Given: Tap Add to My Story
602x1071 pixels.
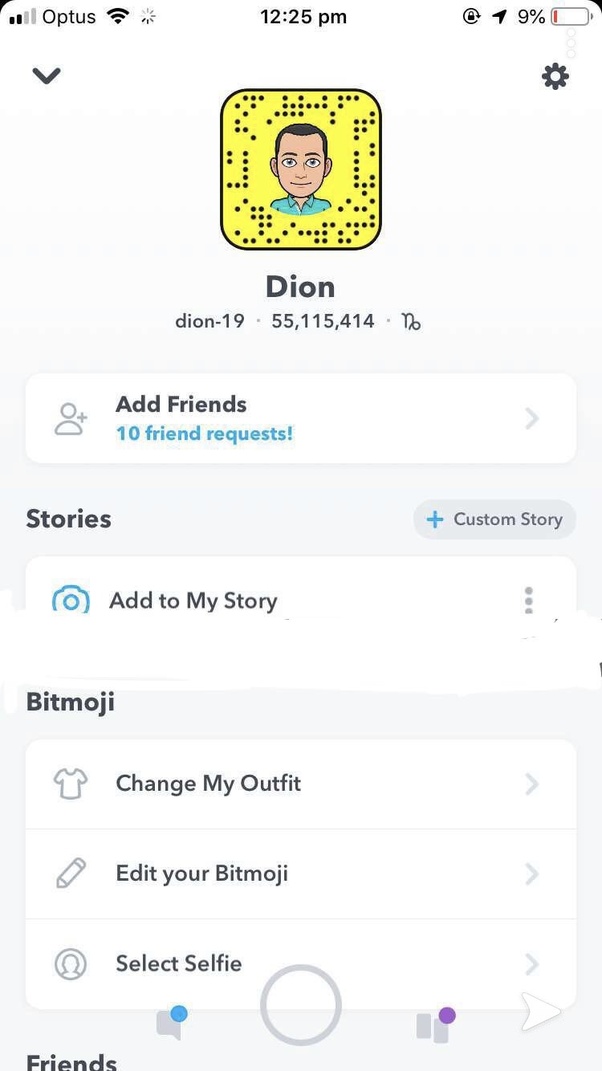Looking at the screenshot, I should click(x=192, y=600).
